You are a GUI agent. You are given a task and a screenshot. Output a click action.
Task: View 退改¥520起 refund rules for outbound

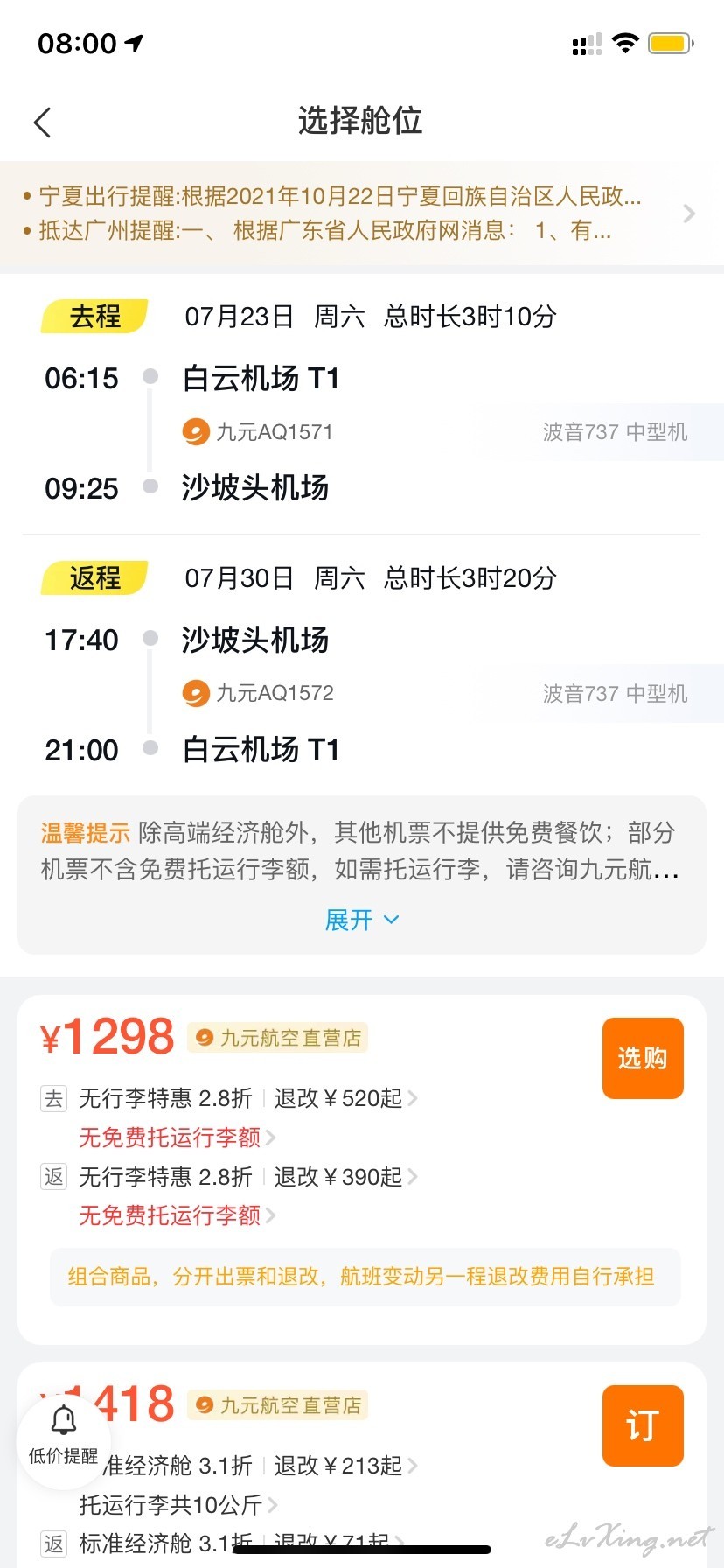point(345,1098)
